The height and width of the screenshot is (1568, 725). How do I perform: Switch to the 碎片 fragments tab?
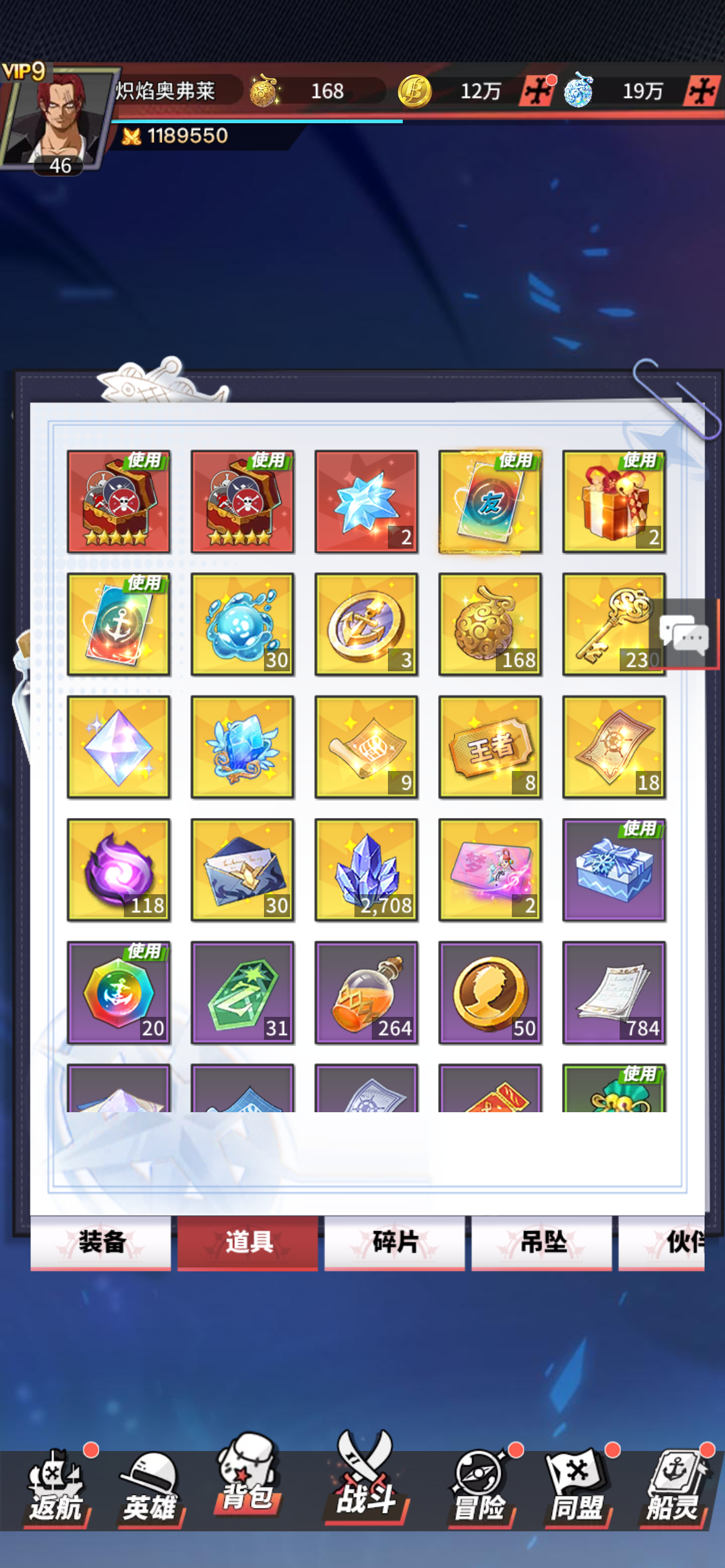395,1242
